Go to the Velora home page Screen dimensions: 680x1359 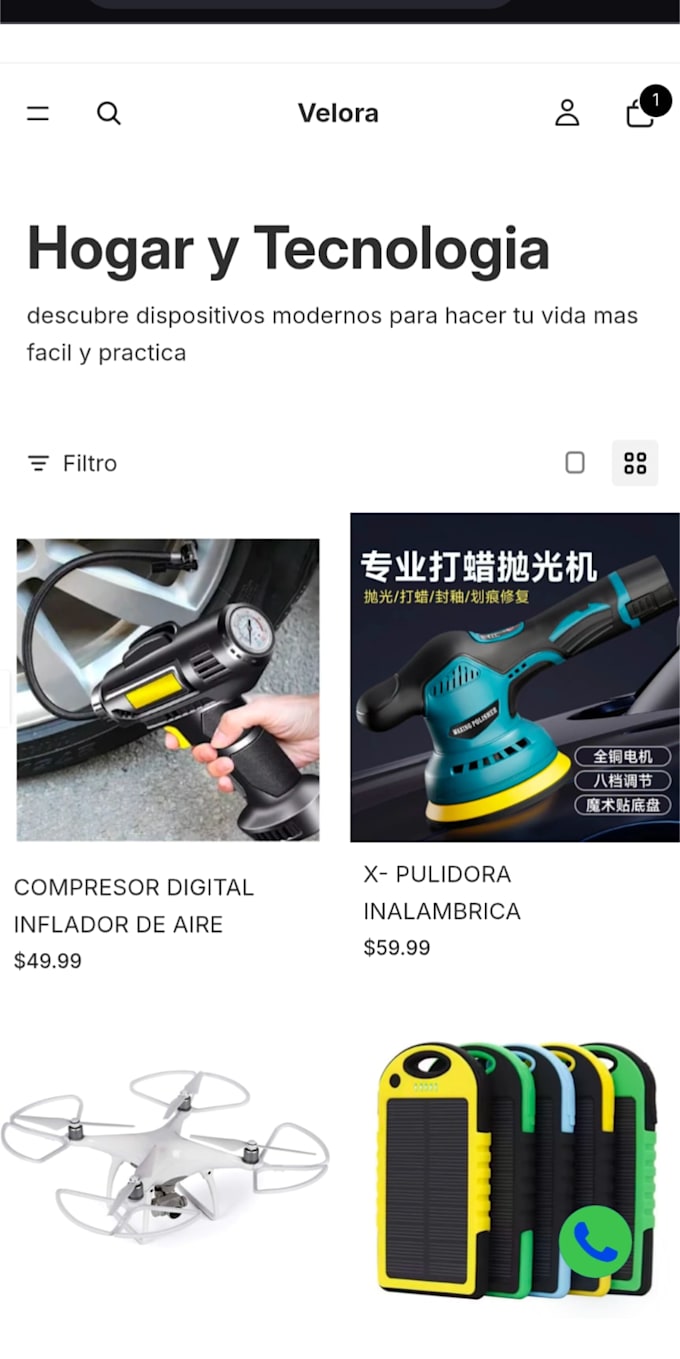pos(338,113)
